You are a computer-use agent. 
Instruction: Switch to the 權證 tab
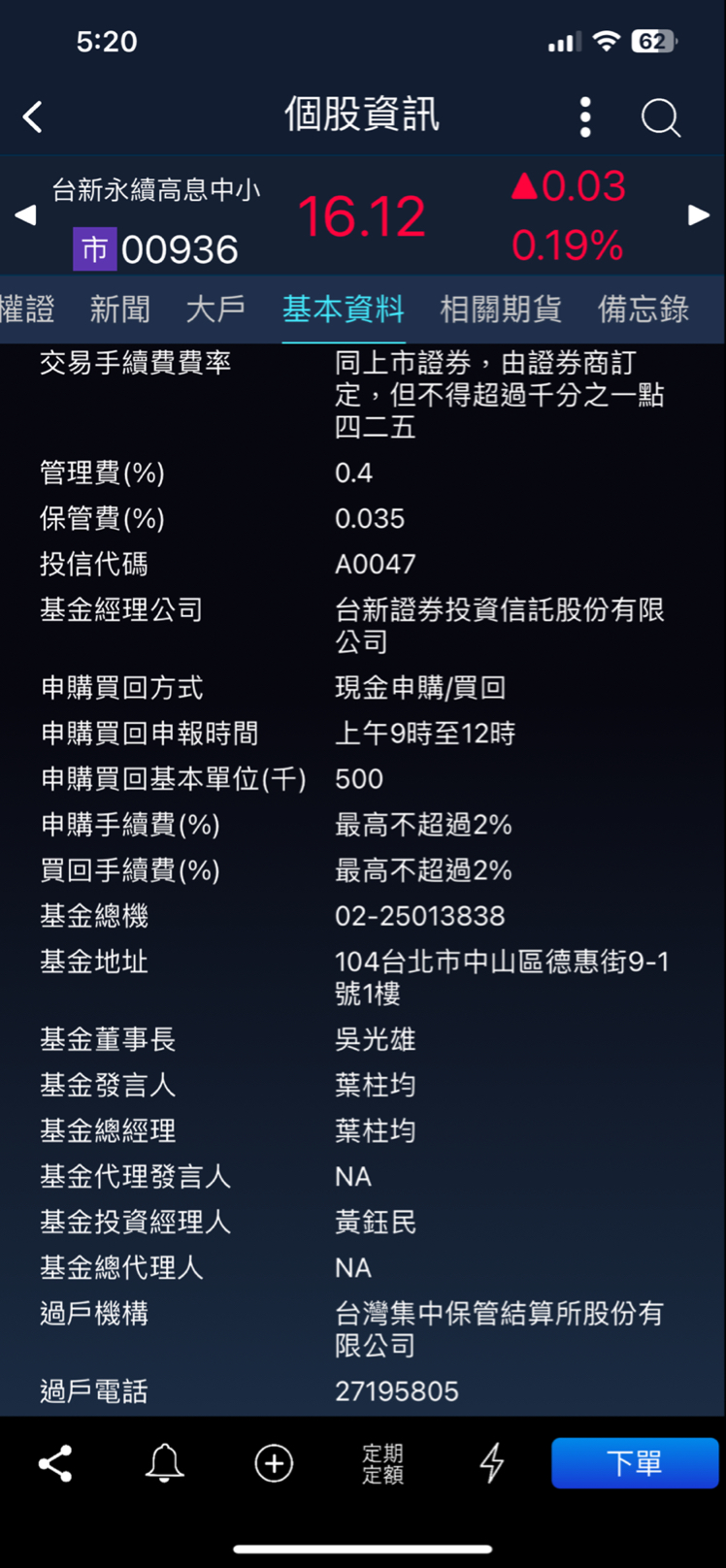pyautogui.click(x=27, y=309)
